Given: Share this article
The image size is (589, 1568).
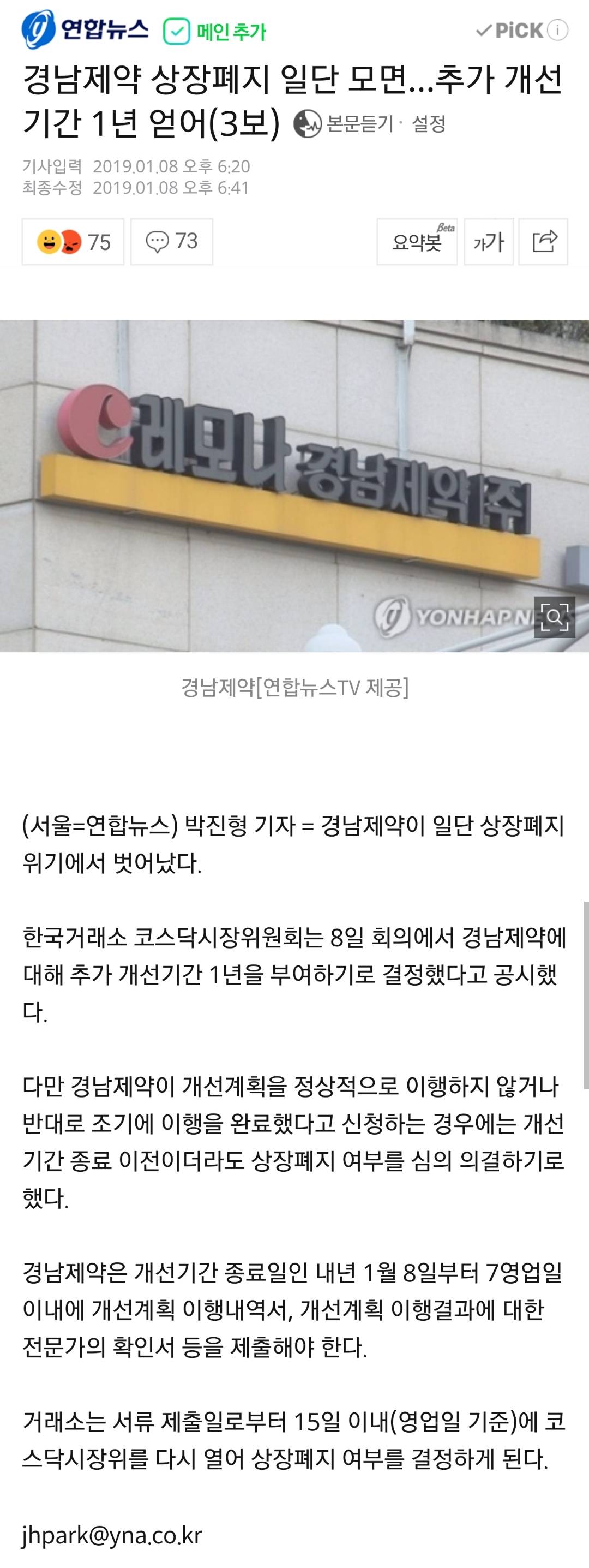Looking at the screenshot, I should pos(543,242).
